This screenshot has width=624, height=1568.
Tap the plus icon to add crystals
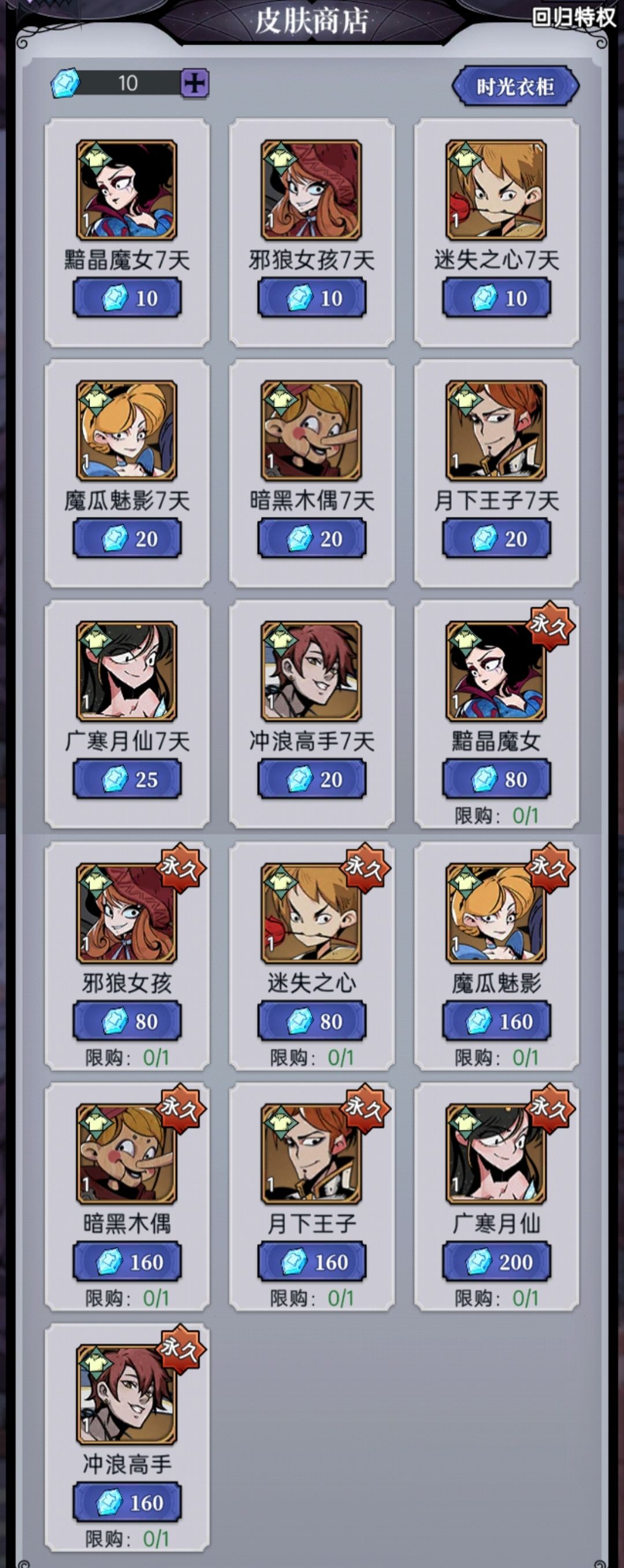point(195,83)
